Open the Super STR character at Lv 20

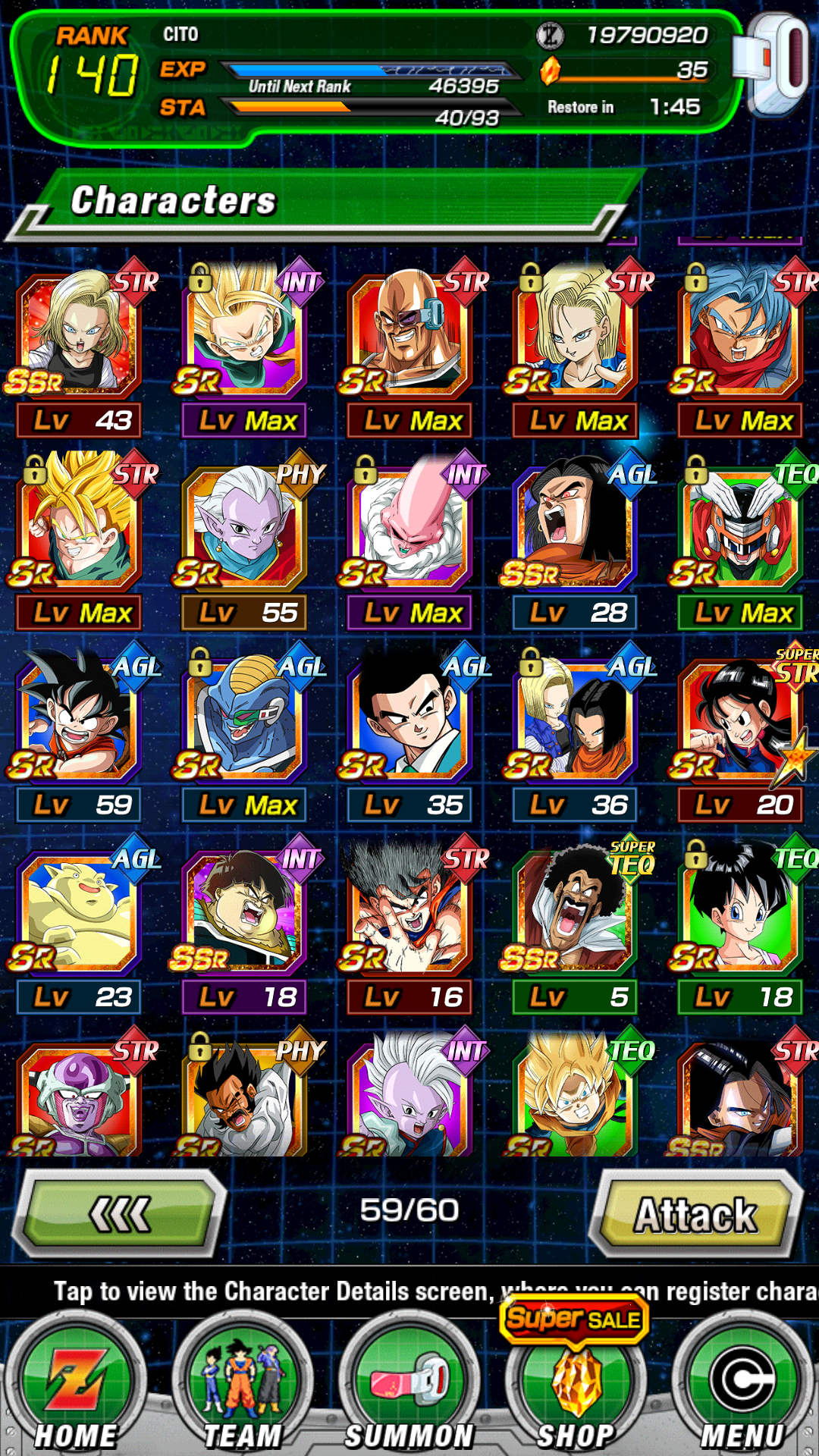(740, 737)
